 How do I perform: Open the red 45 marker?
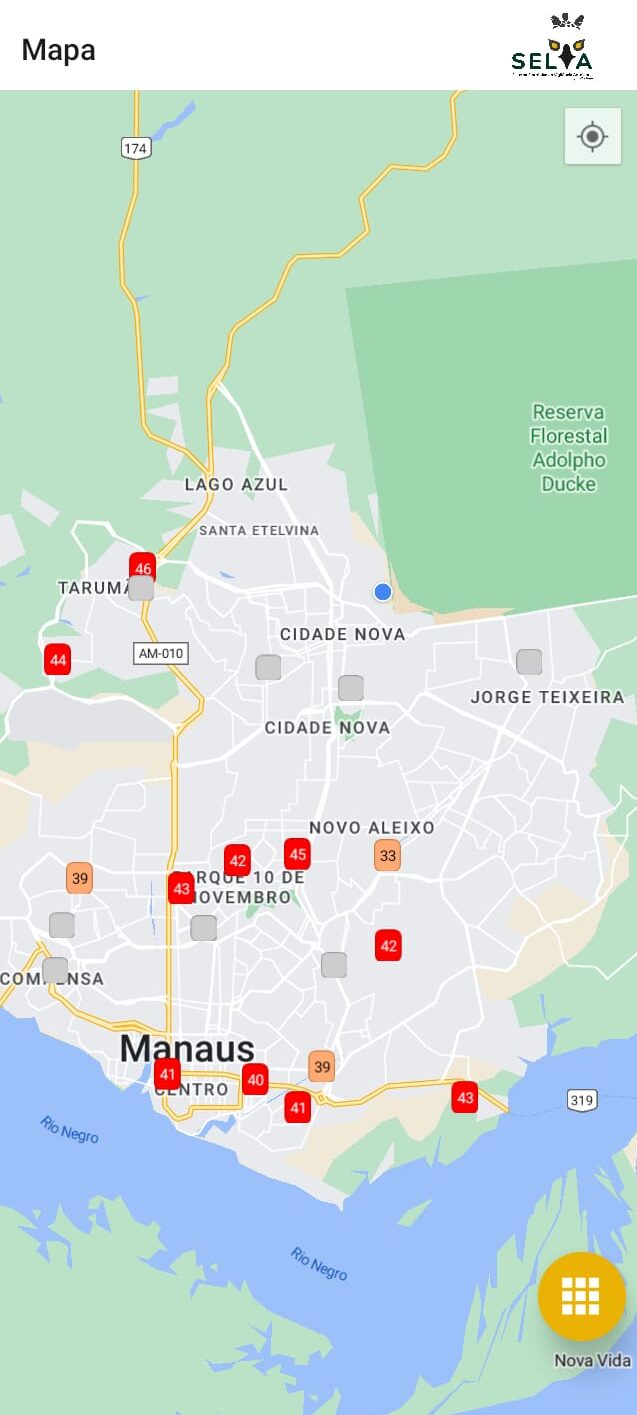297,854
